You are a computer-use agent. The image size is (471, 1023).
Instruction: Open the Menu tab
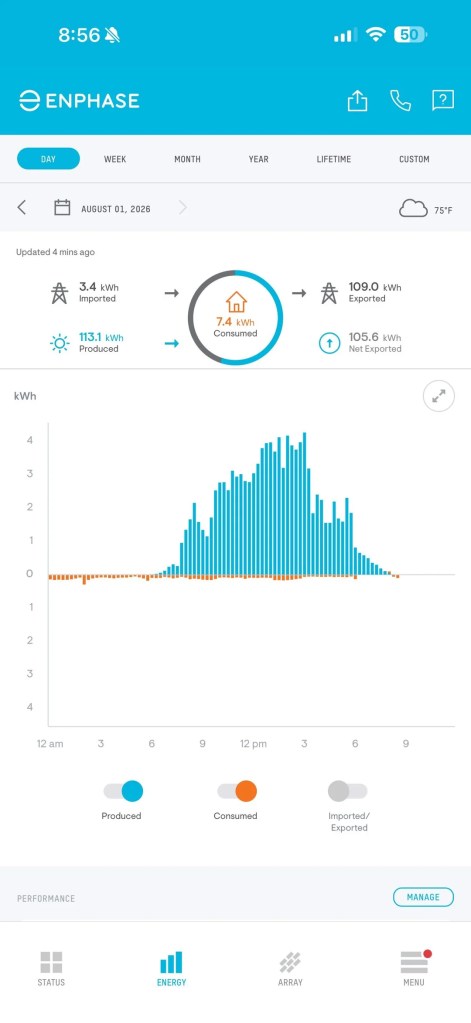[414, 969]
